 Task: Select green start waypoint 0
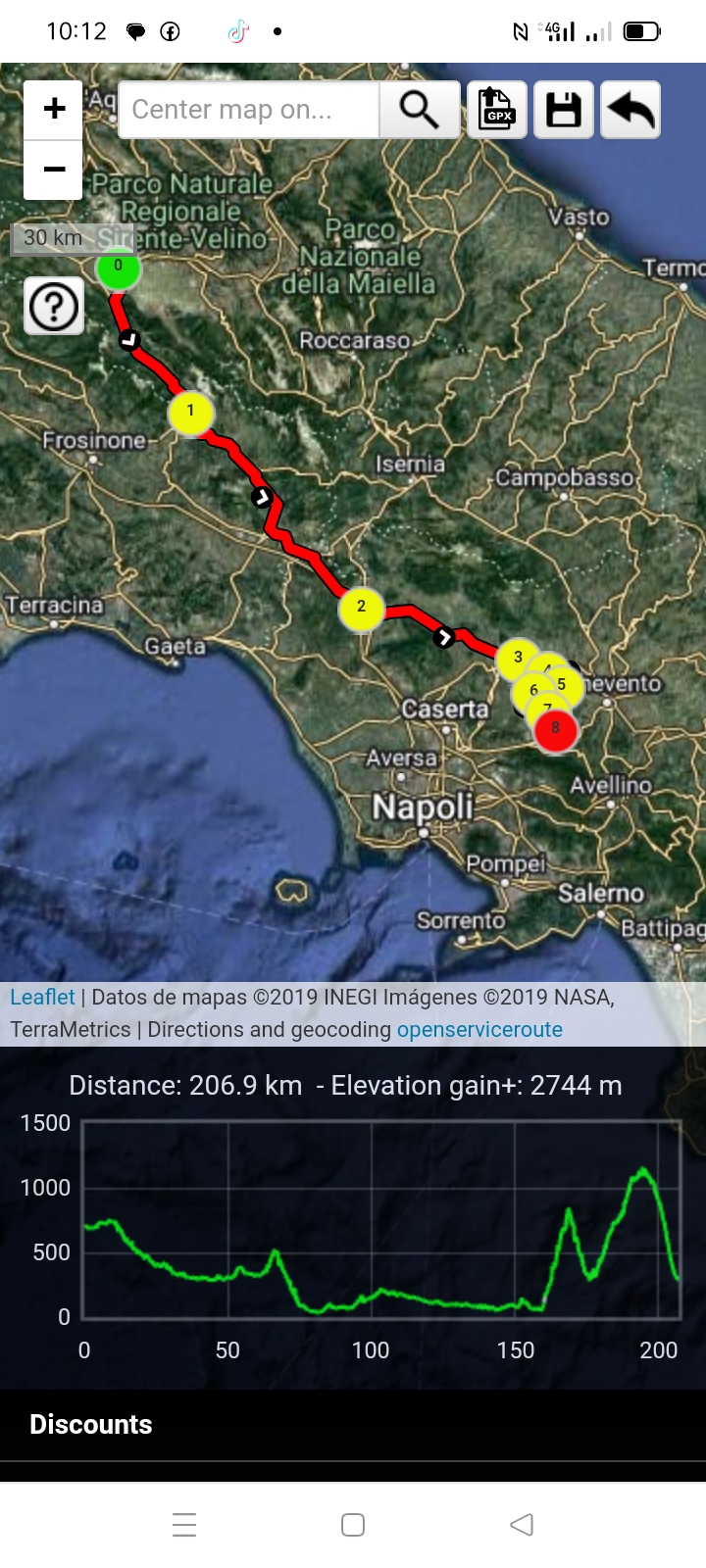[119, 268]
